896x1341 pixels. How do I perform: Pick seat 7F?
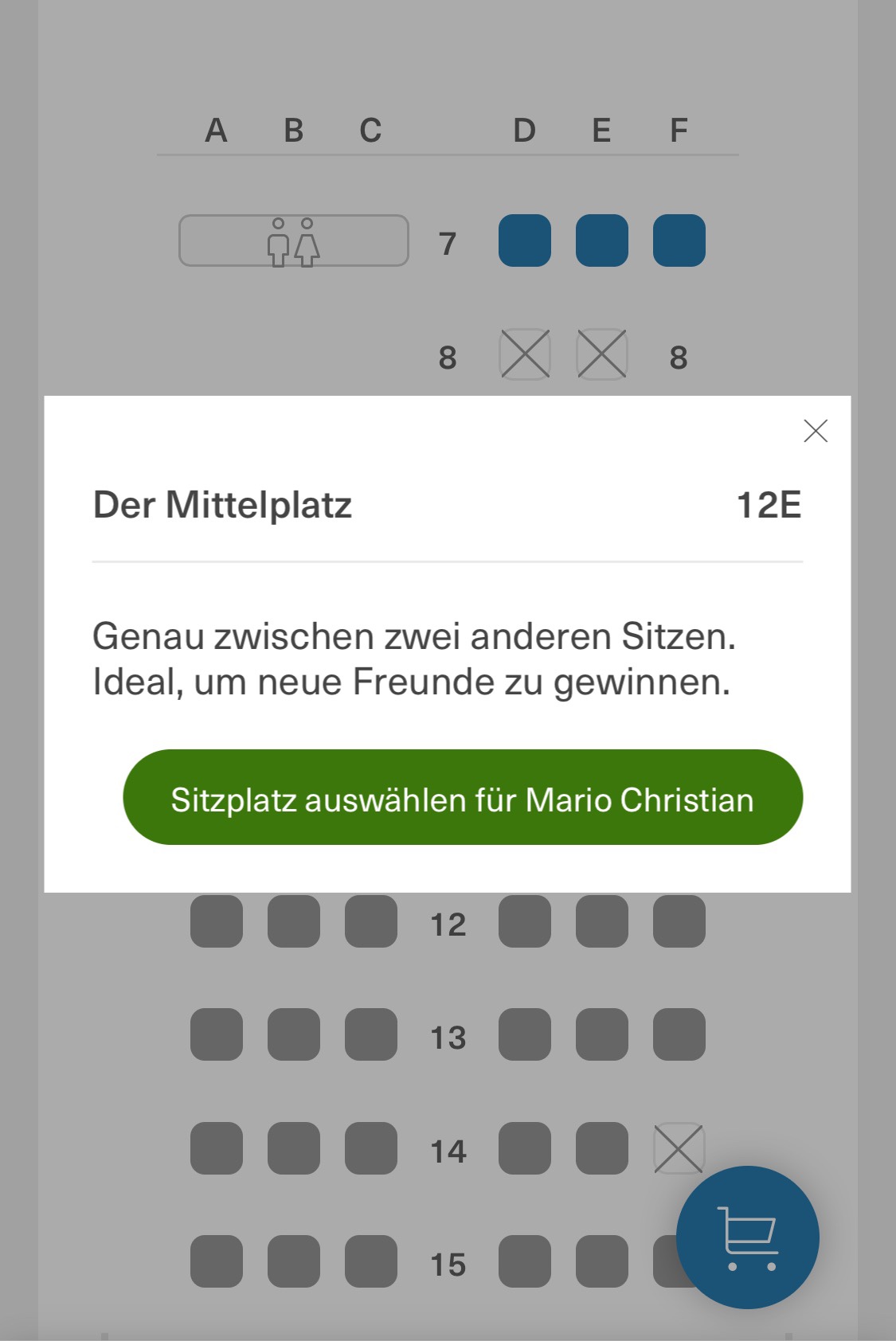679,240
